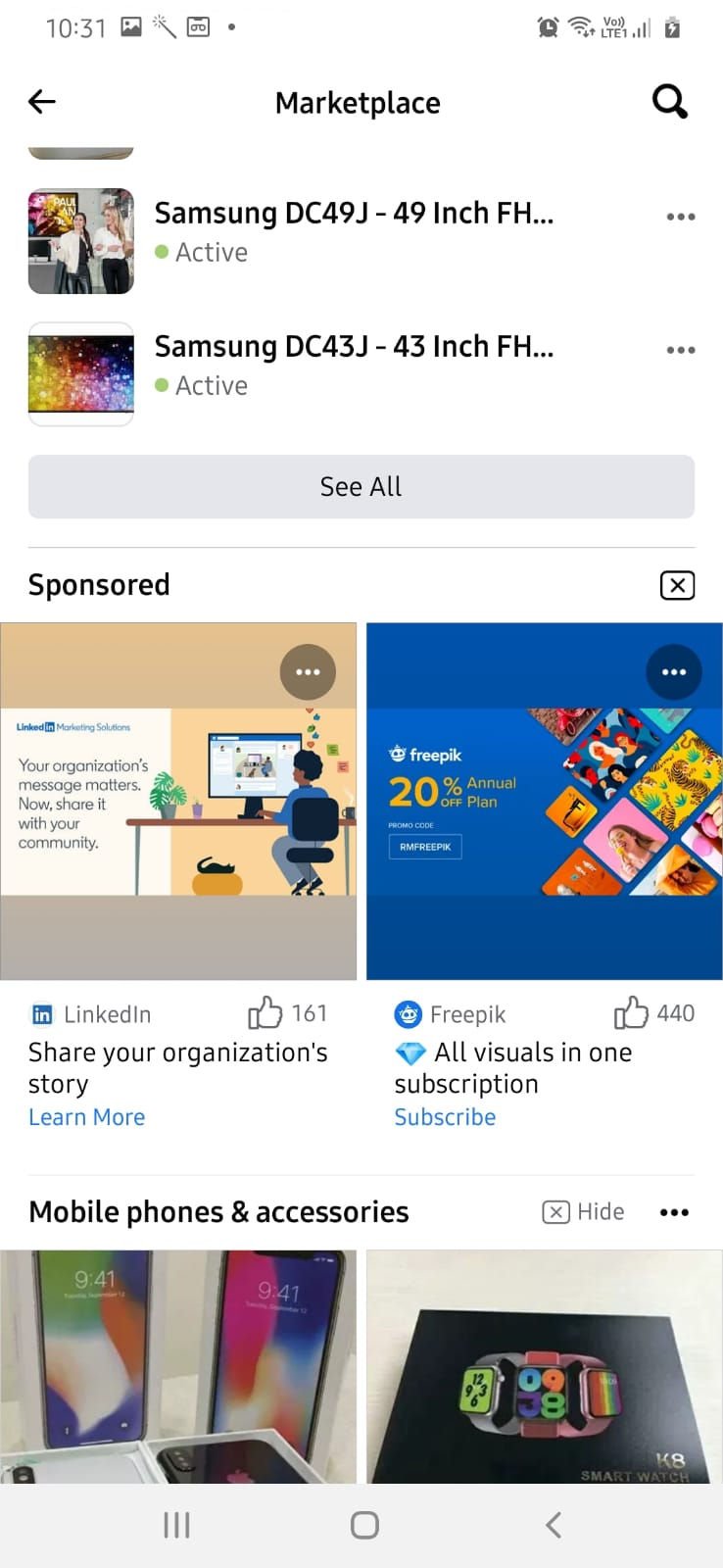
Task: Open the LinkedIn sponsored ad
Action: click(178, 802)
